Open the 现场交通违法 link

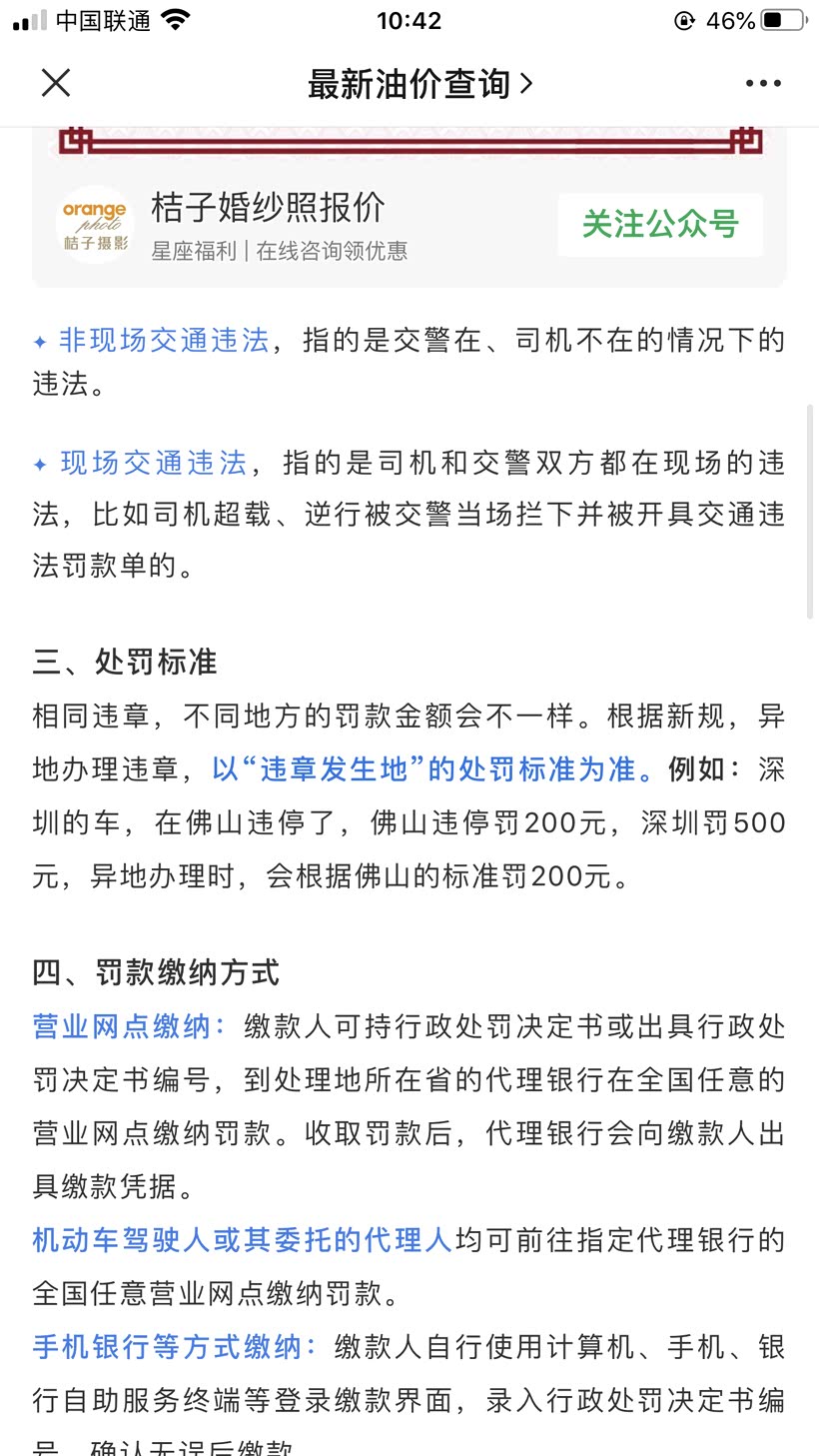click(150, 463)
